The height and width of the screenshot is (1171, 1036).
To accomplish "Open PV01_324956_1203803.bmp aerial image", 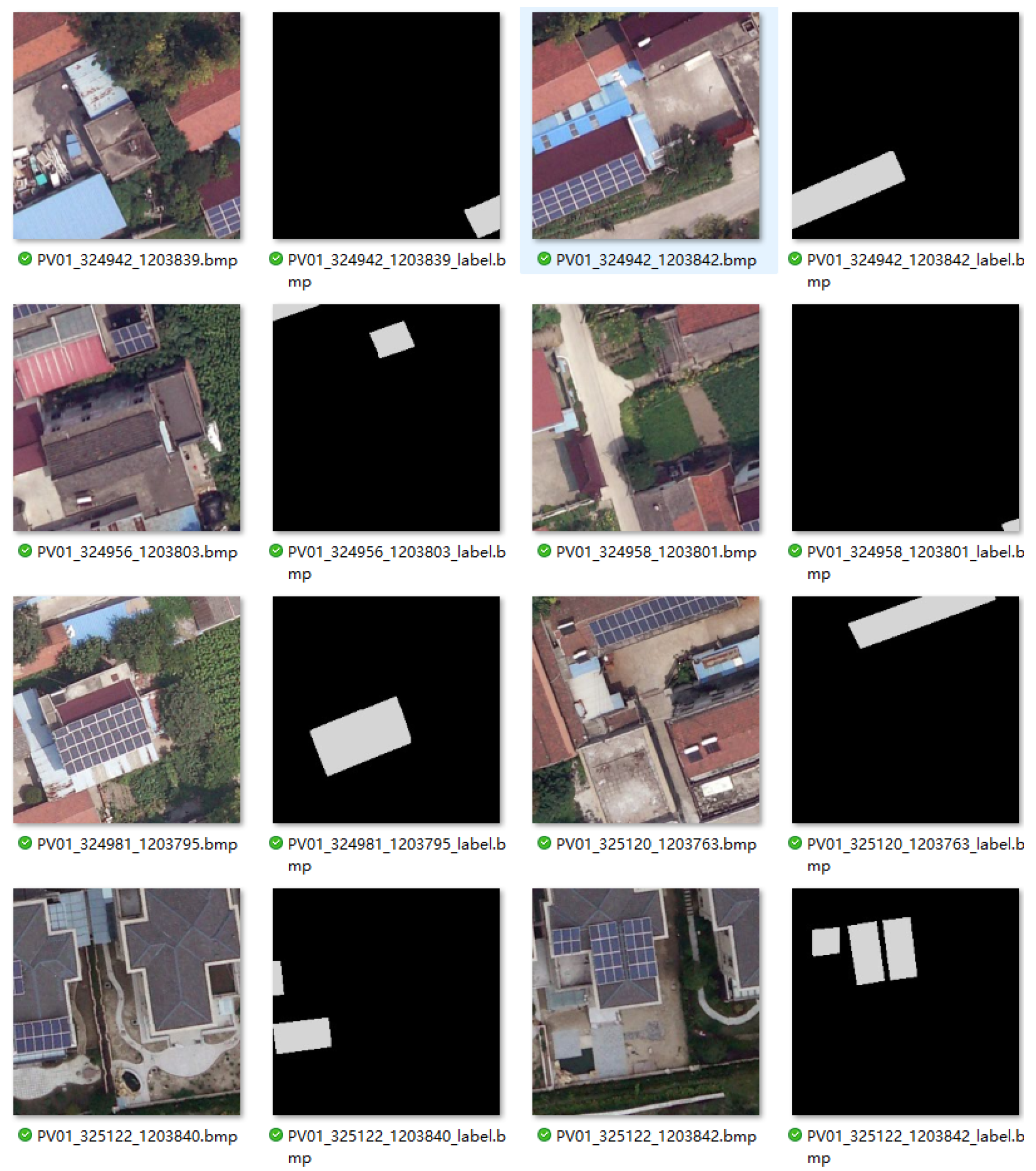I will pos(127,417).
